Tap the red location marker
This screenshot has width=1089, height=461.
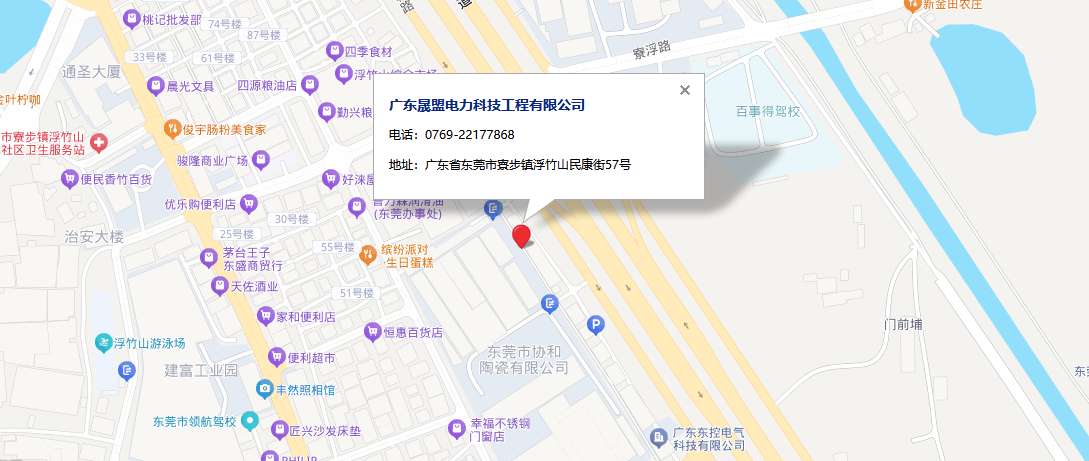coord(521,236)
